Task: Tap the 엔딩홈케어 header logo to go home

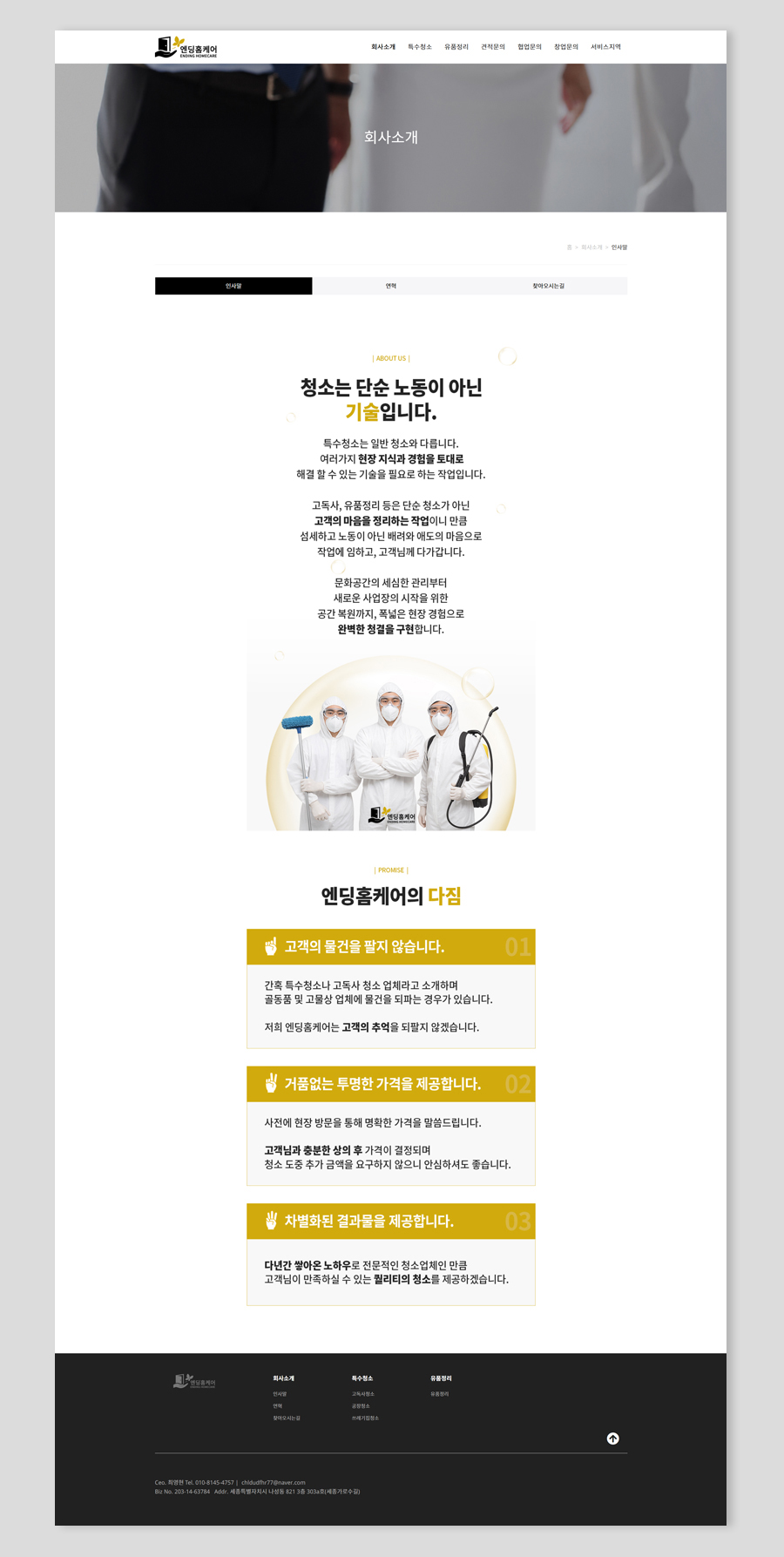Action: [x=186, y=47]
